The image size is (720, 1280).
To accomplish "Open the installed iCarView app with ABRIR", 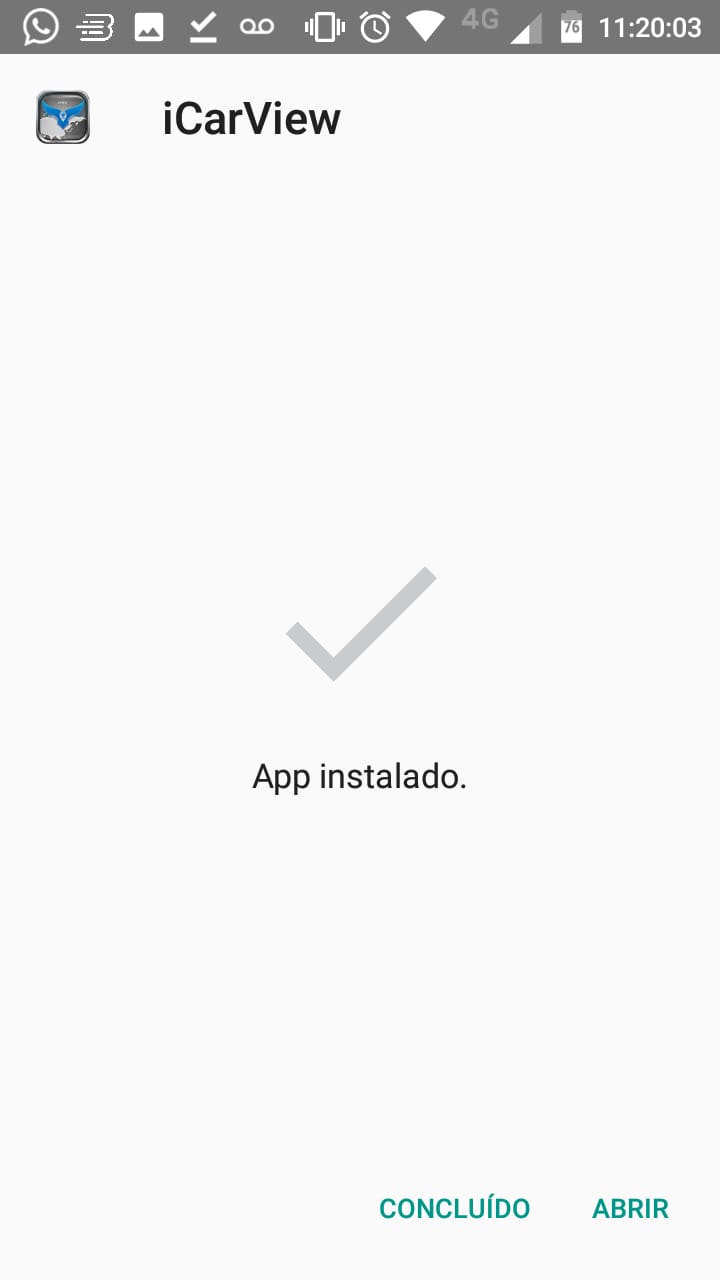I will (630, 1208).
